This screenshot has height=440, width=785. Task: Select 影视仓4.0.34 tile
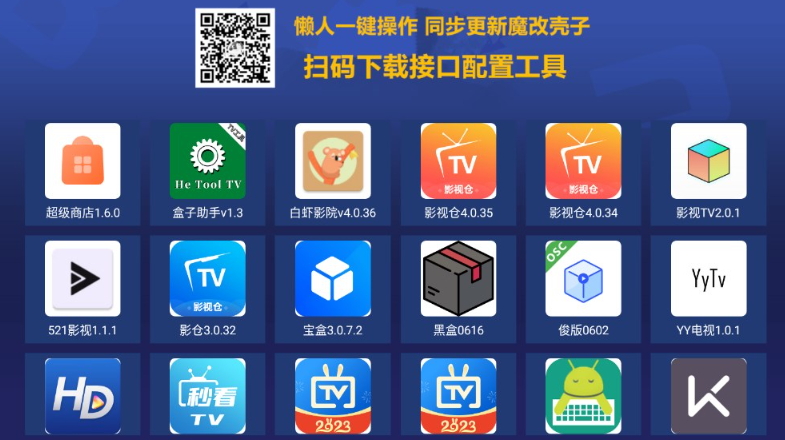[583, 161]
